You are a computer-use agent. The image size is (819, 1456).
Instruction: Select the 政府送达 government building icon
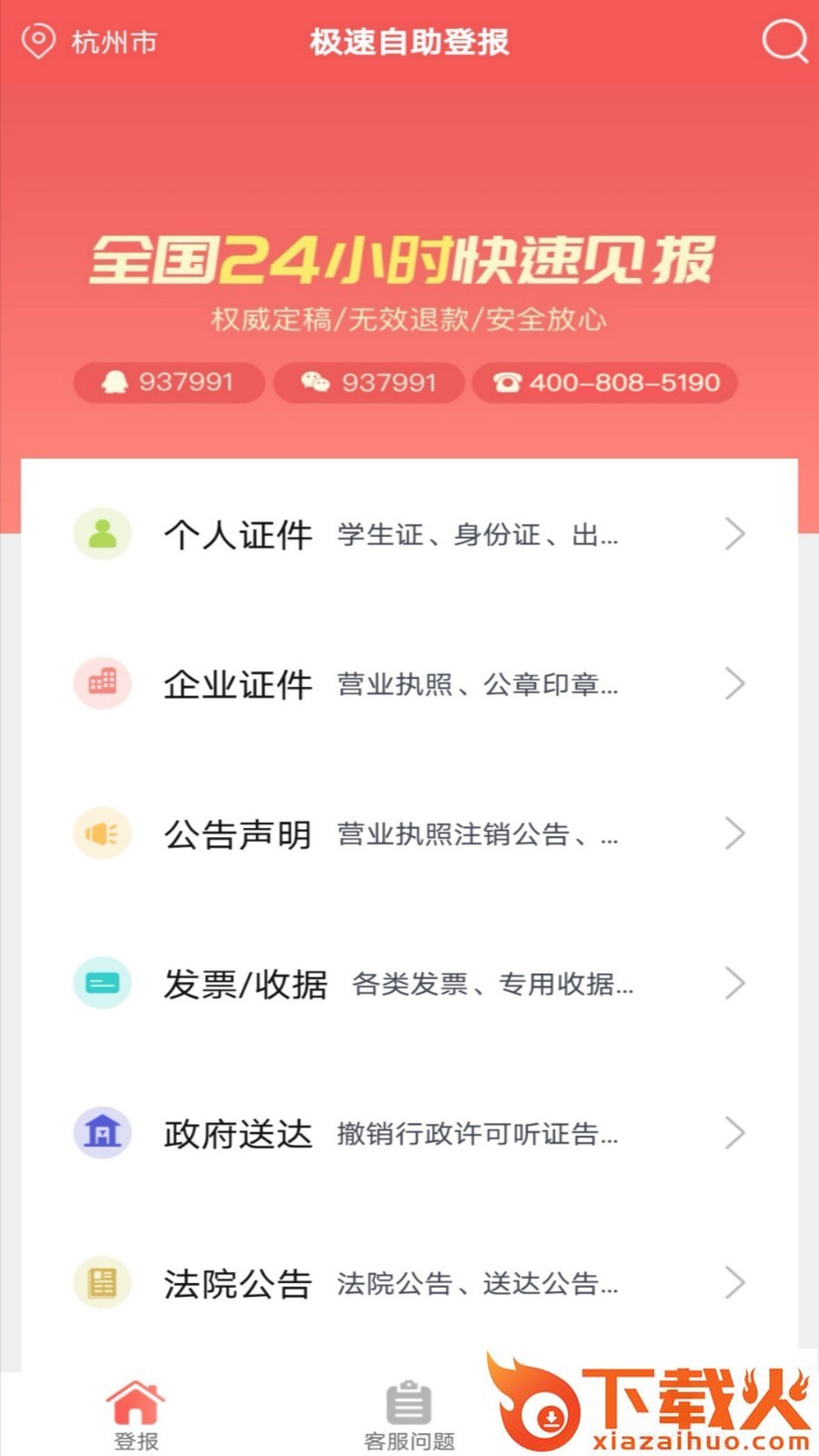[x=102, y=1133]
